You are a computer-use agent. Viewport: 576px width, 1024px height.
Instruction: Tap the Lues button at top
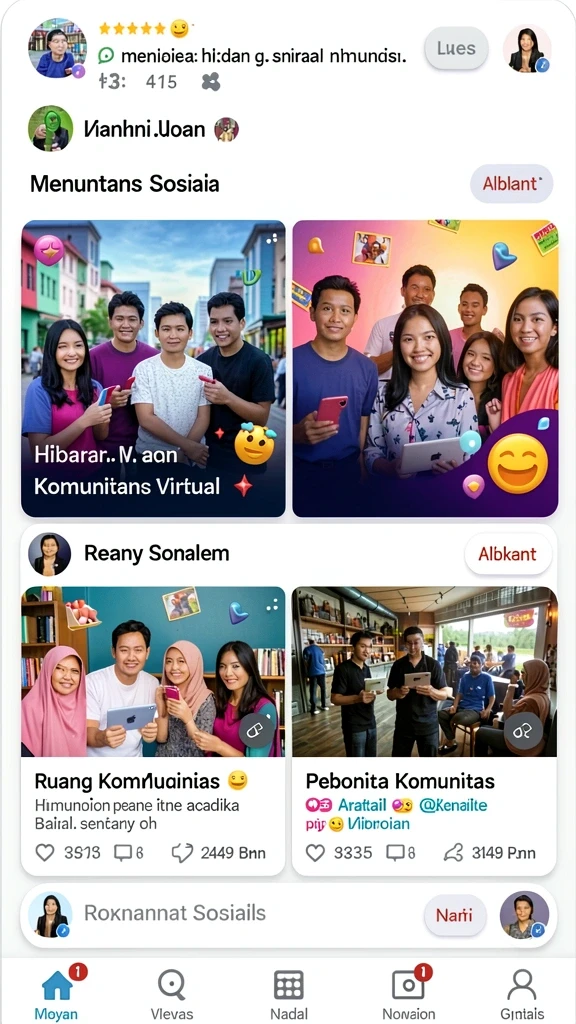[456, 49]
